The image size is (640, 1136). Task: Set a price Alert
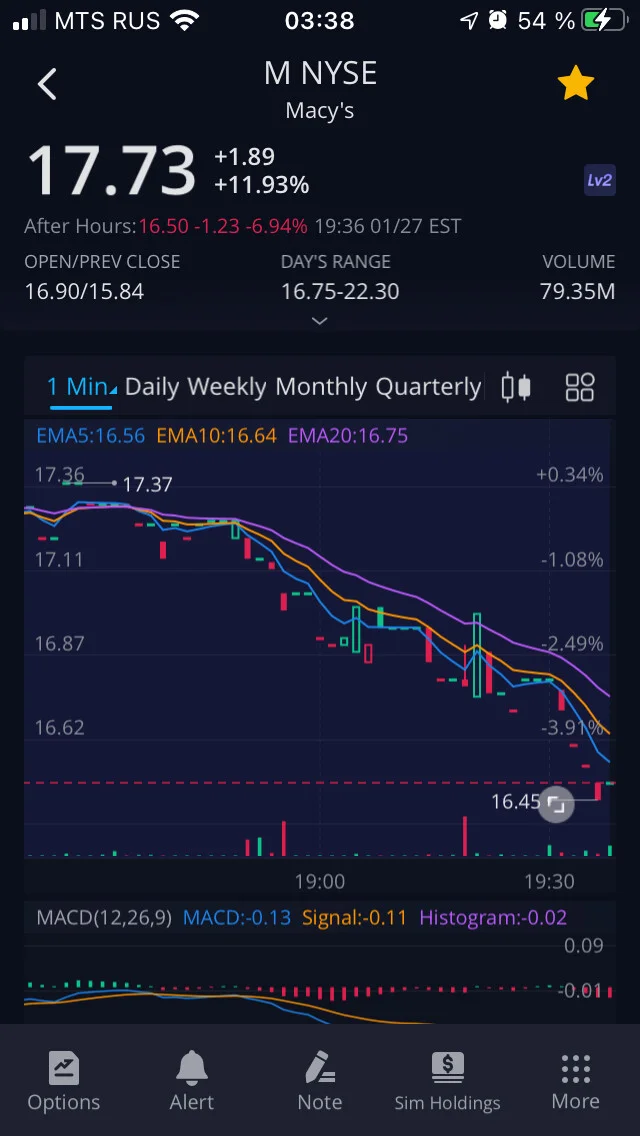coord(192,1082)
